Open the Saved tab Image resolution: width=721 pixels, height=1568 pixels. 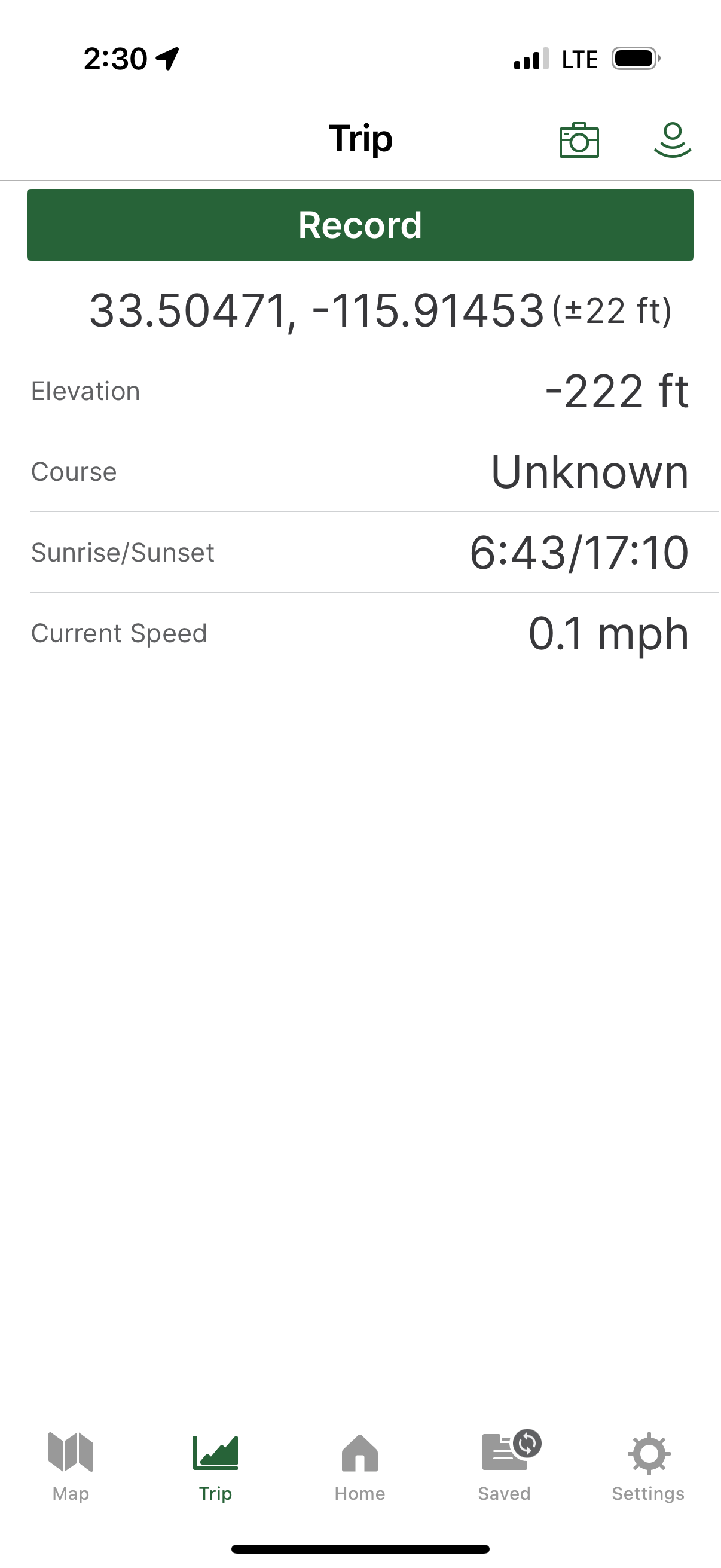505,1467
